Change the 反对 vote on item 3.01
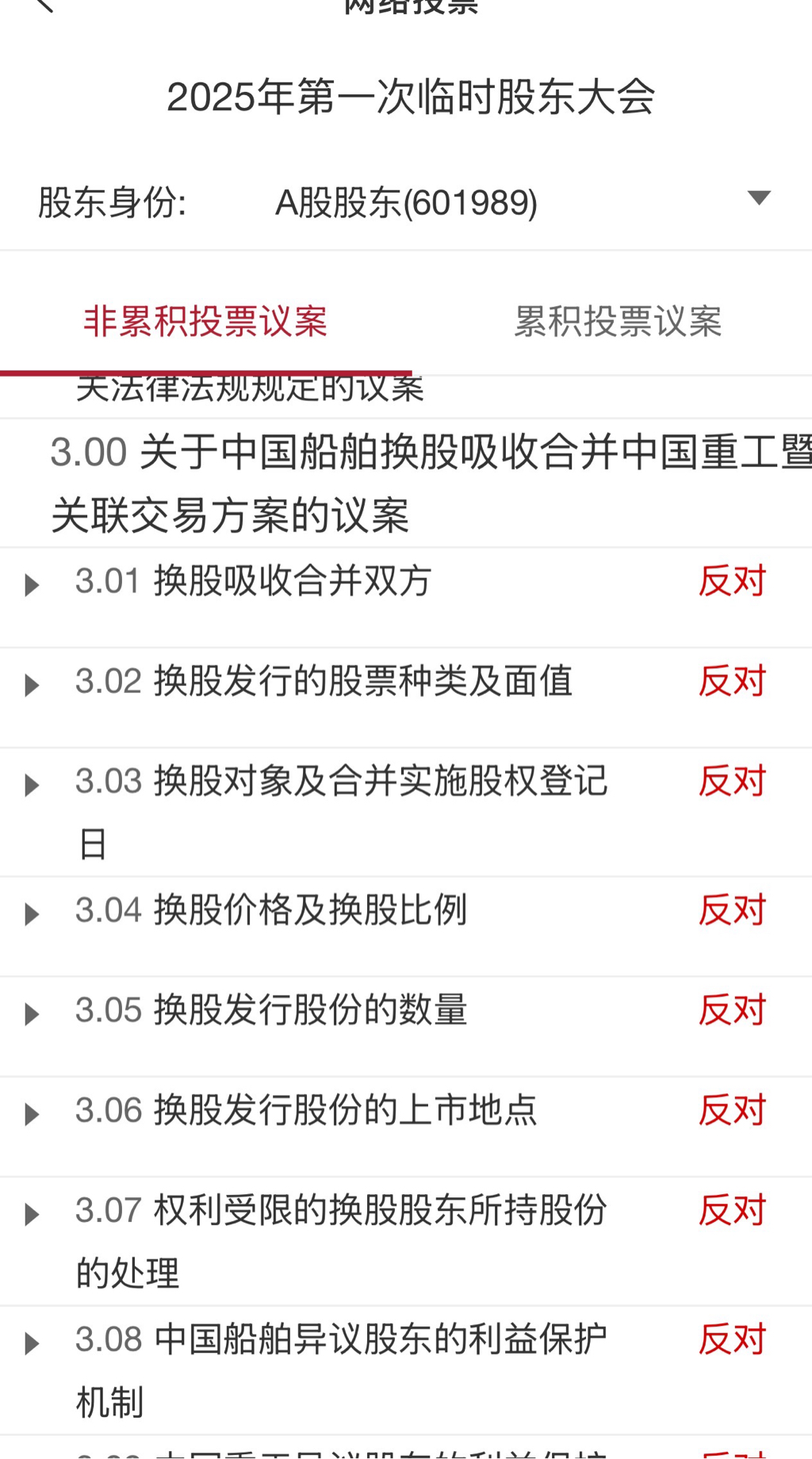Viewport: 812px width, 1459px height. [731, 581]
